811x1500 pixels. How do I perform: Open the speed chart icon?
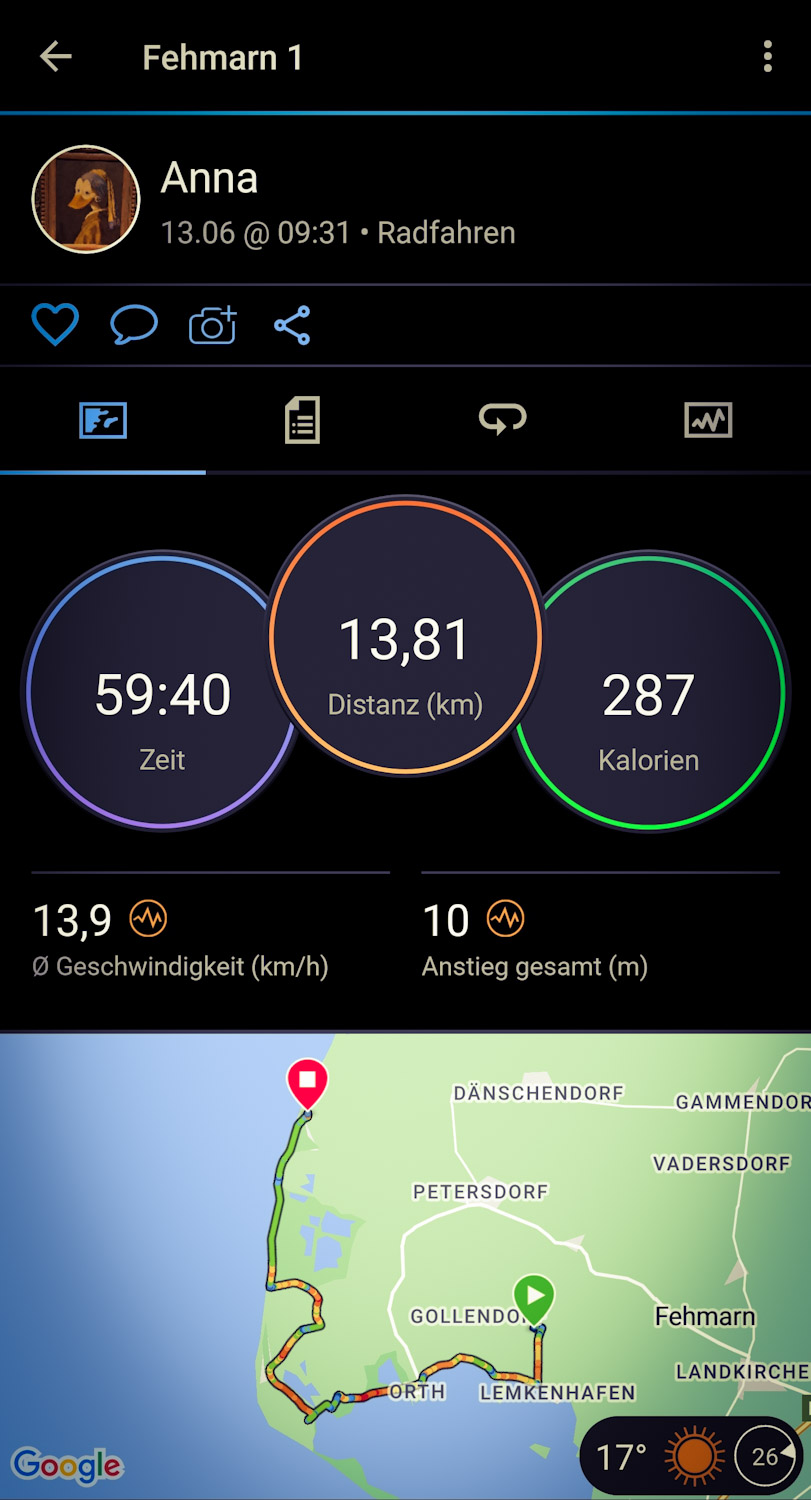click(x=149, y=918)
